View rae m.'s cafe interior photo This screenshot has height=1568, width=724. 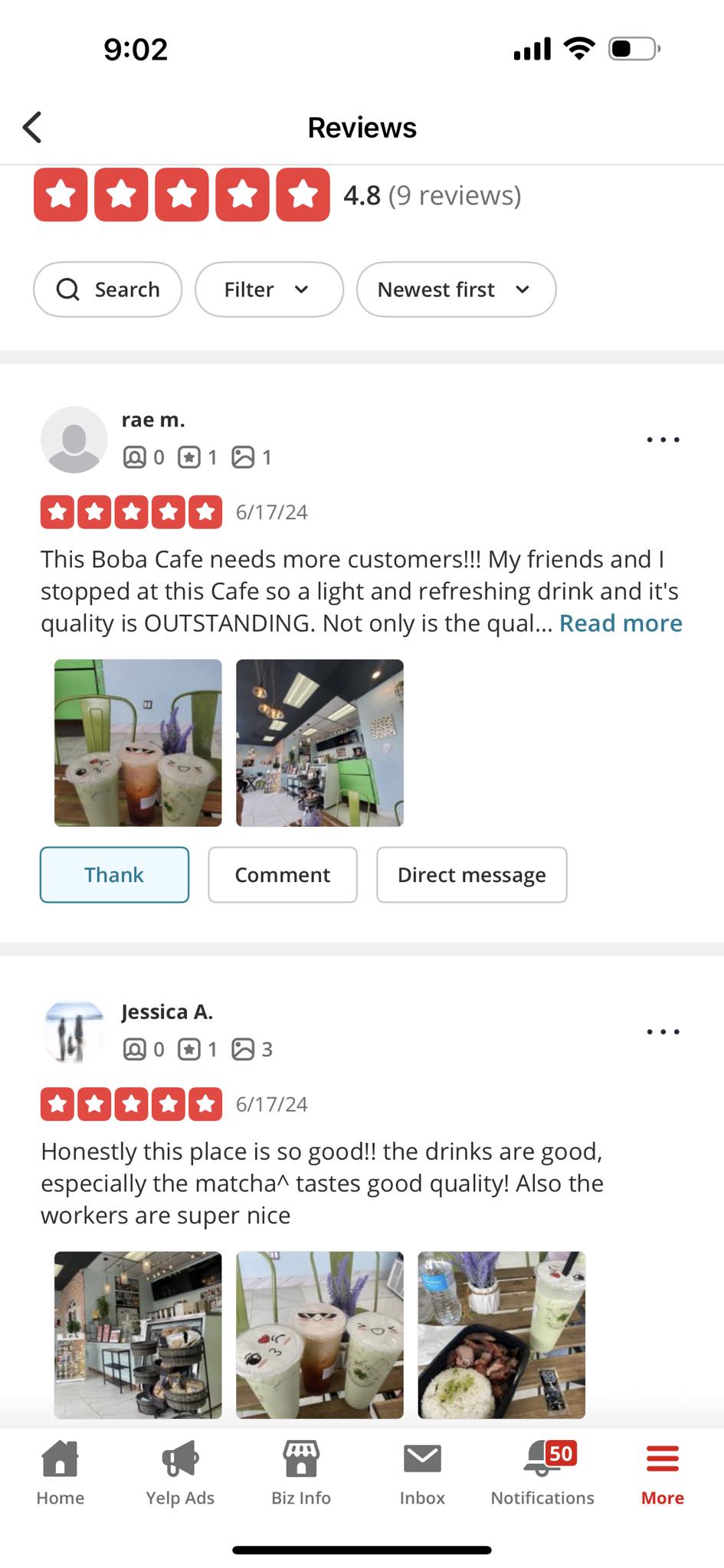(319, 743)
